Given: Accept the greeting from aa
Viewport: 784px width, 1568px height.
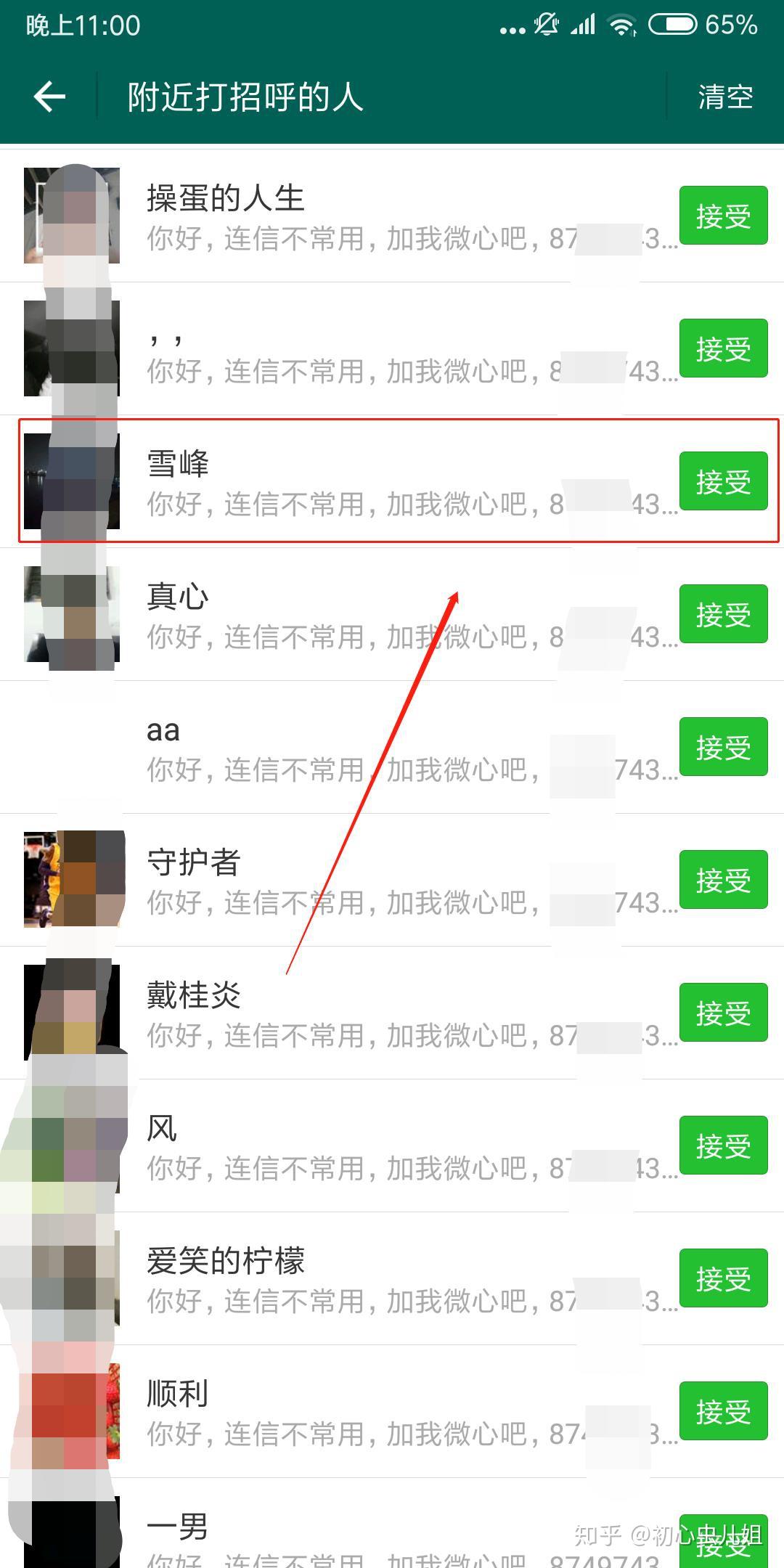Looking at the screenshot, I should pos(723,747).
